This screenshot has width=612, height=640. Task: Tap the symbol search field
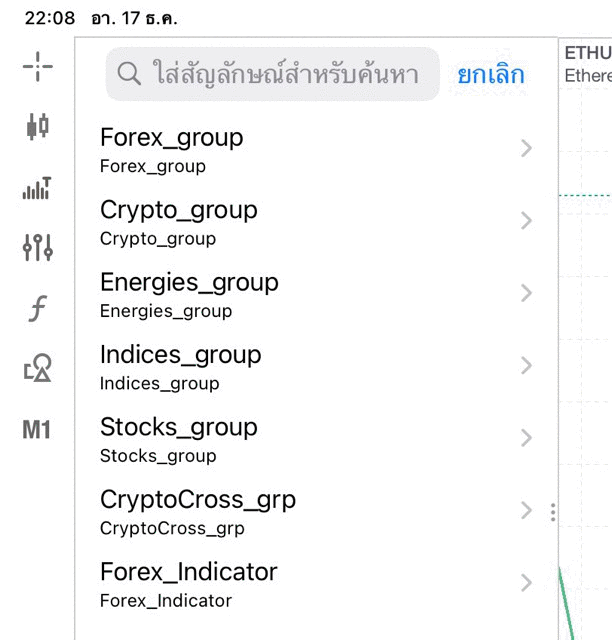pos(285,74)
